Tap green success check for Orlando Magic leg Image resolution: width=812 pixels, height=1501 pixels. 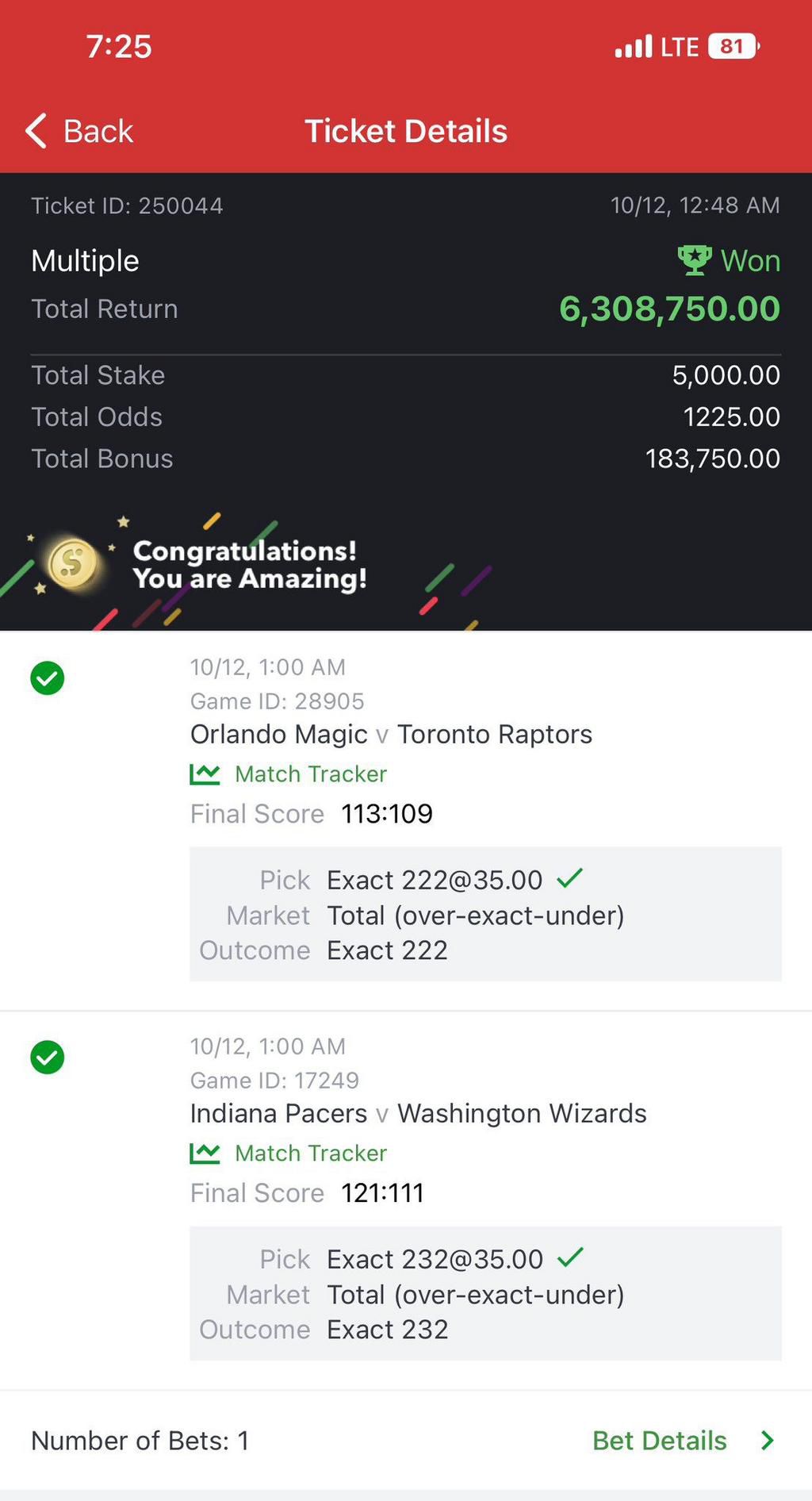(x=47, y=678)
